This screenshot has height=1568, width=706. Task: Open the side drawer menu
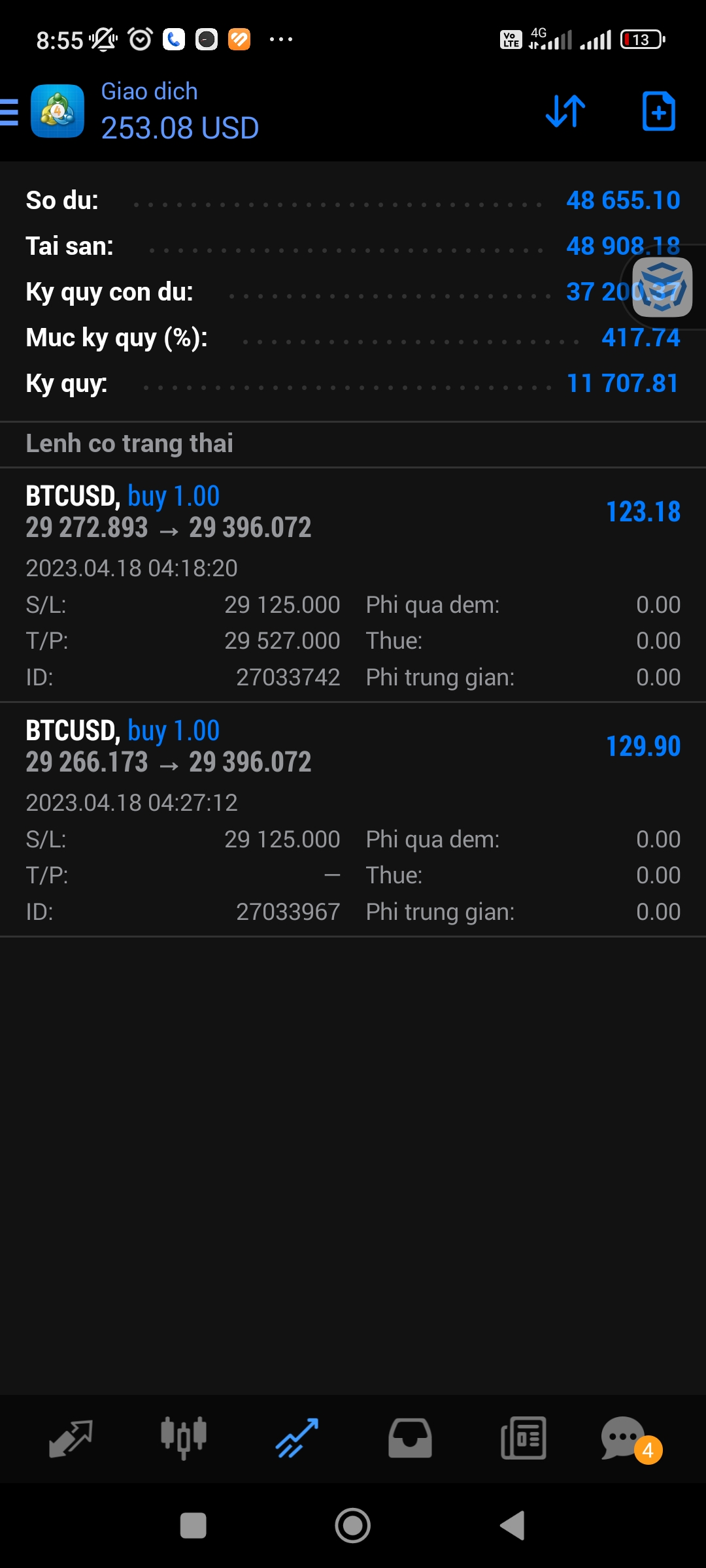coord(10,112)
